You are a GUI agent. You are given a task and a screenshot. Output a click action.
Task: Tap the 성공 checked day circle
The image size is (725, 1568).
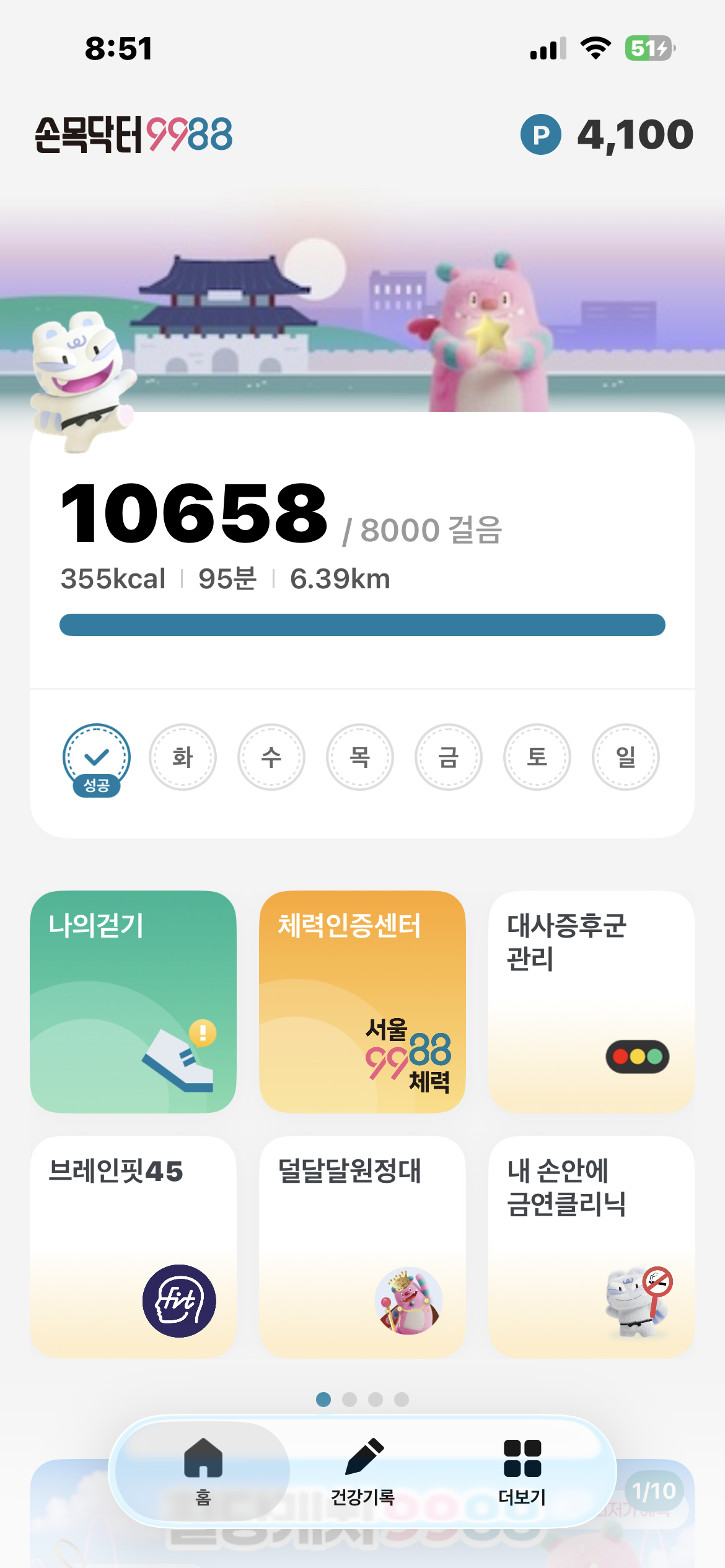click(x=97, y=759)
